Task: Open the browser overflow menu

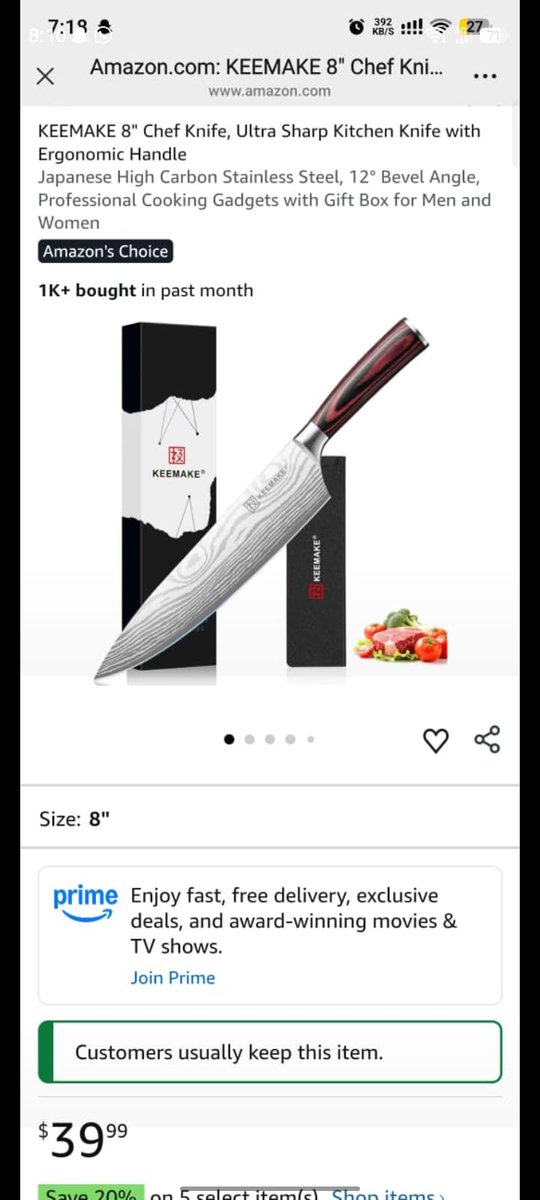Action: click(485, 76)
